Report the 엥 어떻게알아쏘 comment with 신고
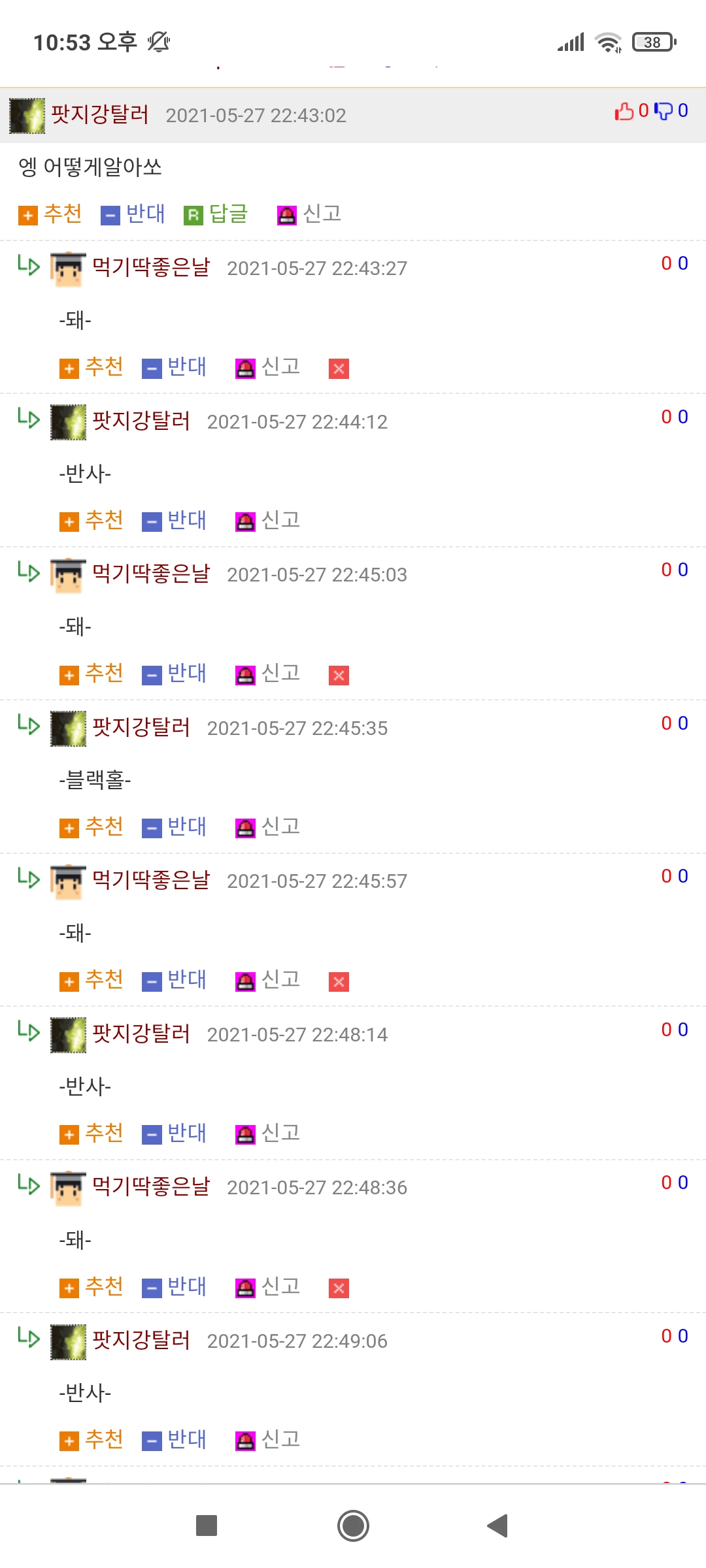Screen dimensions: 706x1568 pos(309,214)
